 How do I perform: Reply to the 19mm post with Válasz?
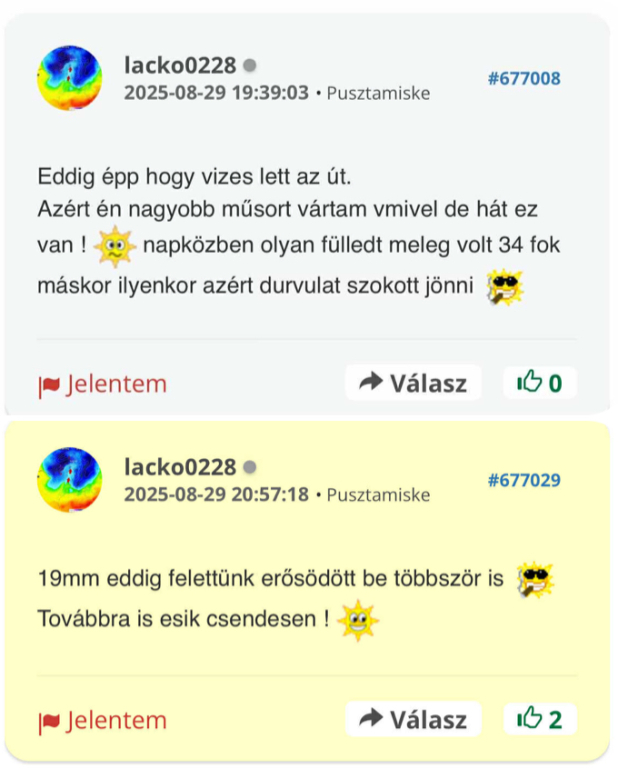413,719
